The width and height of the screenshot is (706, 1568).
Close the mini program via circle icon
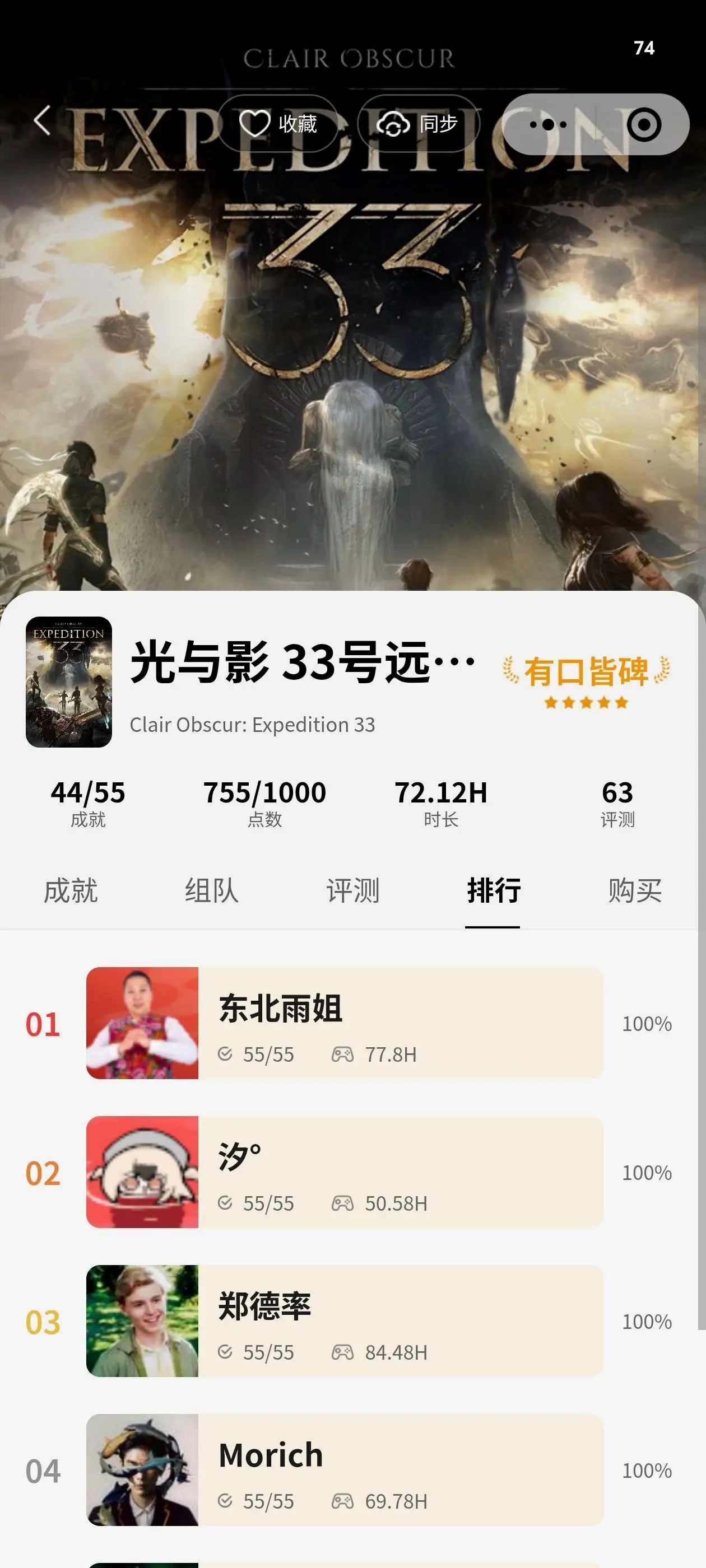pyautogui.click(x=643, y=124)
